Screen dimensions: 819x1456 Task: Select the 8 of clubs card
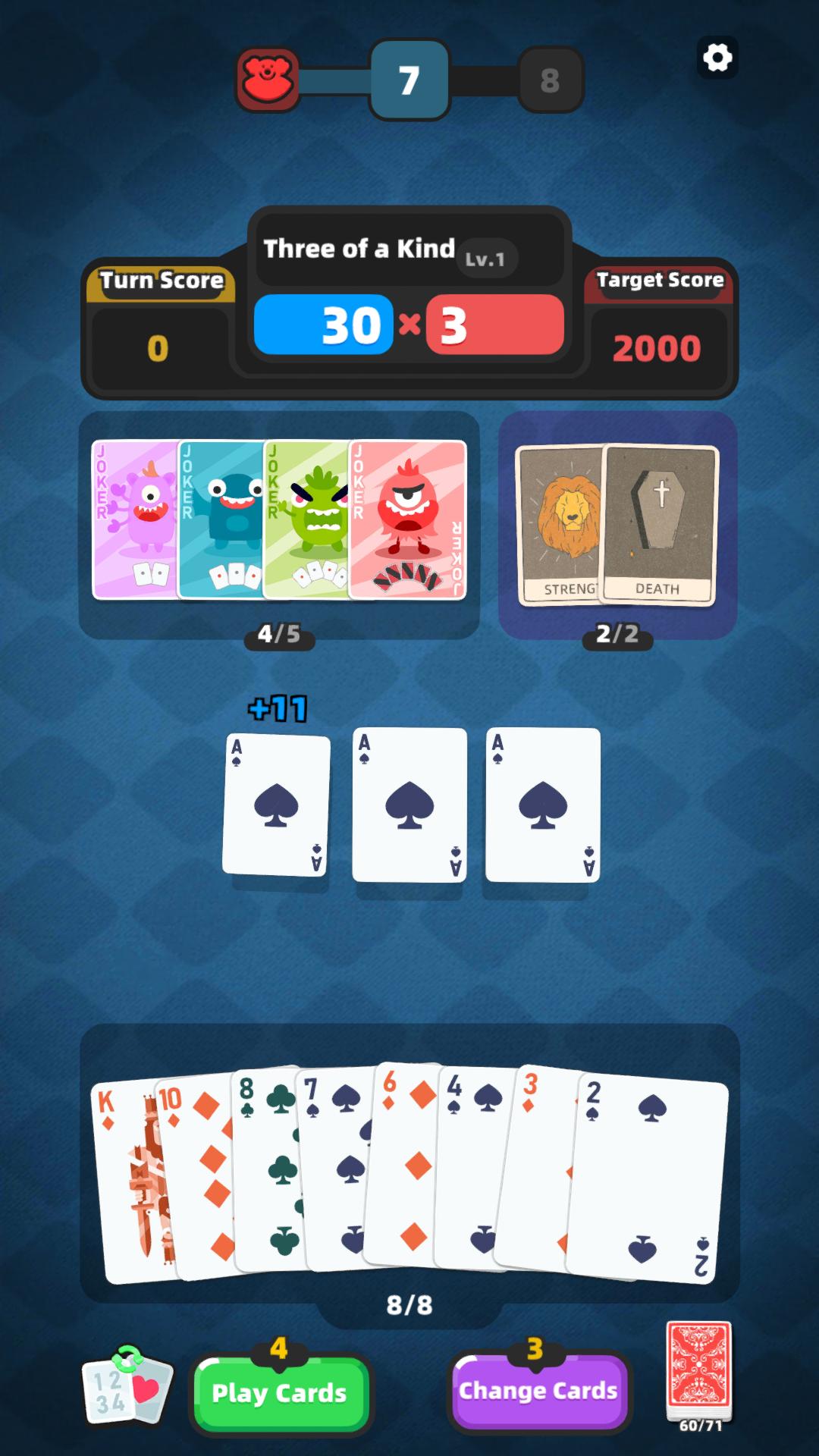click(x=265, y=1172)
